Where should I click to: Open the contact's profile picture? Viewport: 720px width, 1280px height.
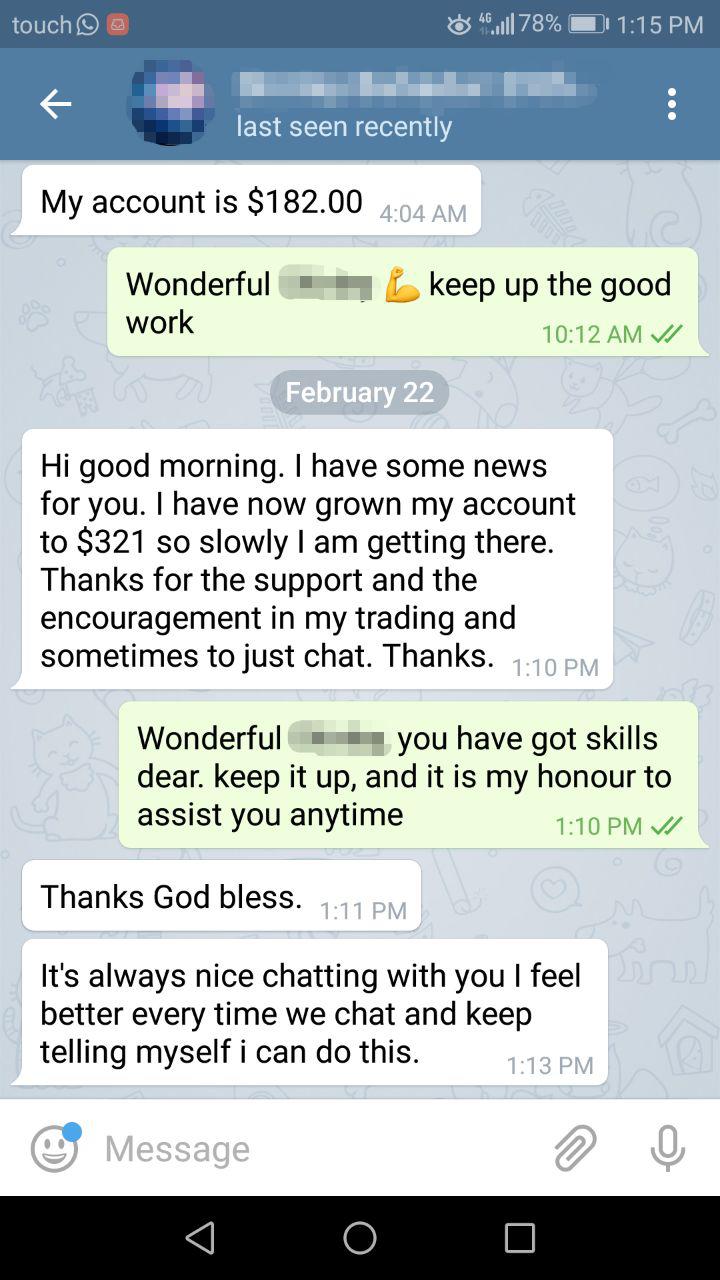point(171,103)
